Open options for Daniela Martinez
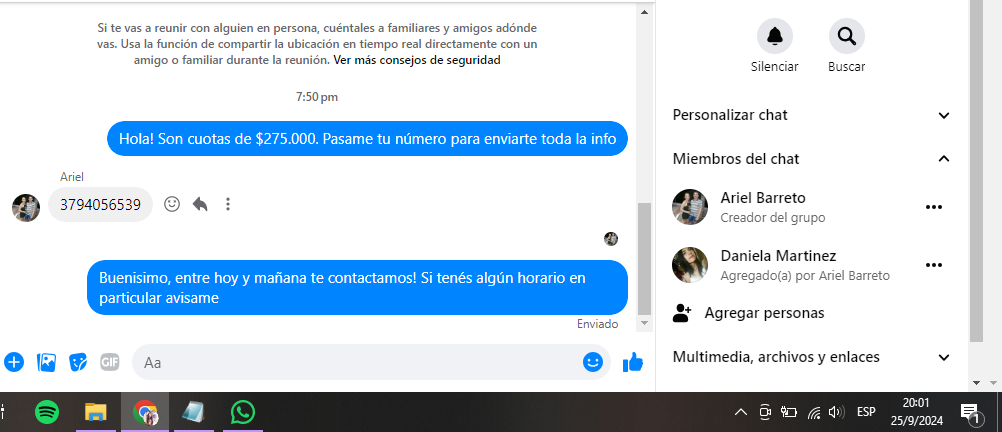 click(934, 265)
